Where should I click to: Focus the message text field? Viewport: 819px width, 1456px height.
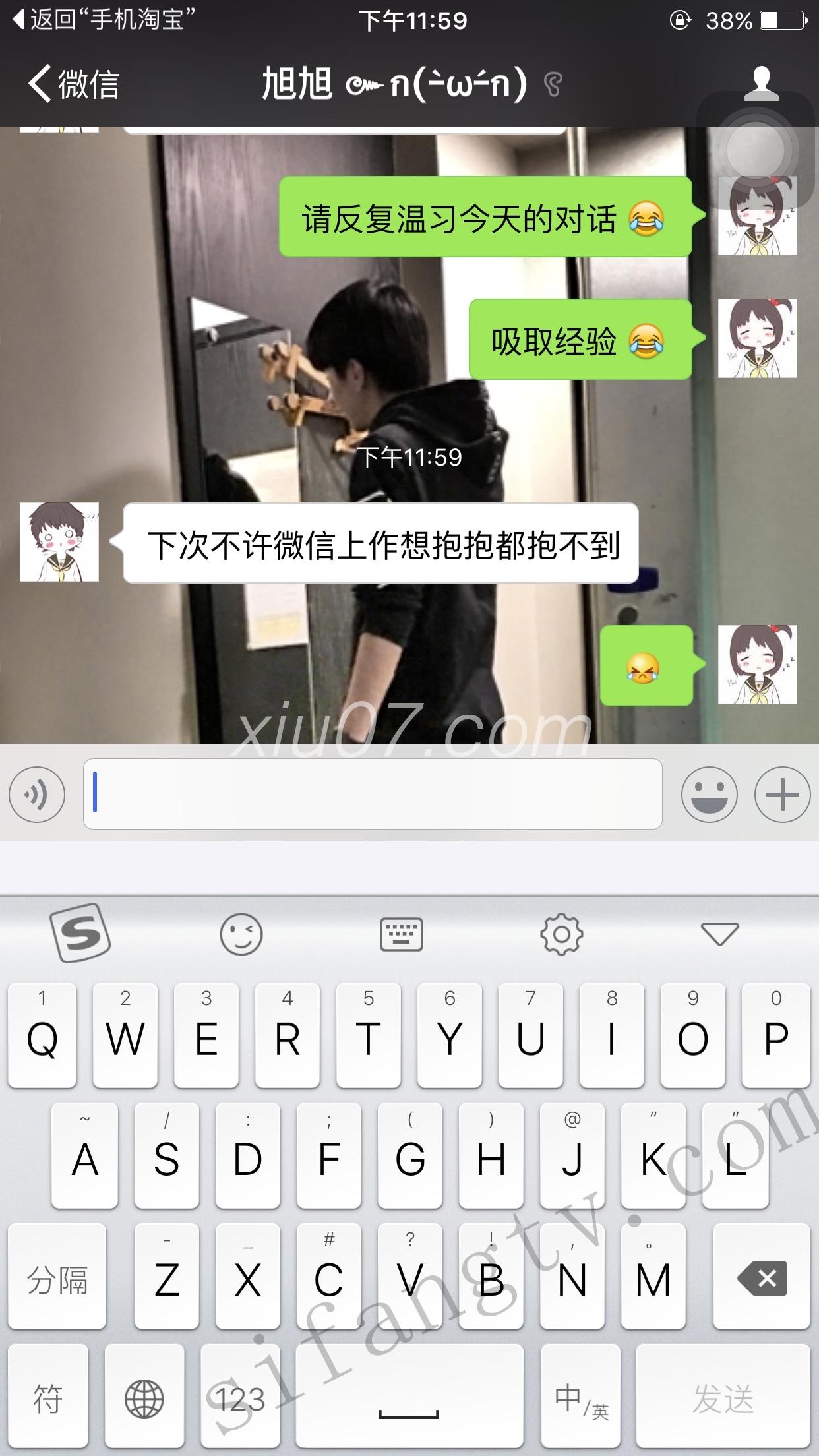373,794
